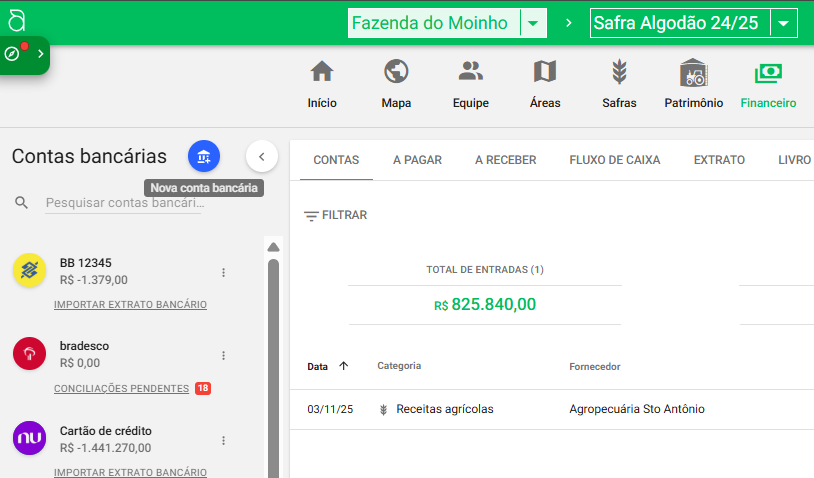Viewport: 814px width, 478px height.
Task: Open the FILTRAR filter options
Action: click(336, 215)
